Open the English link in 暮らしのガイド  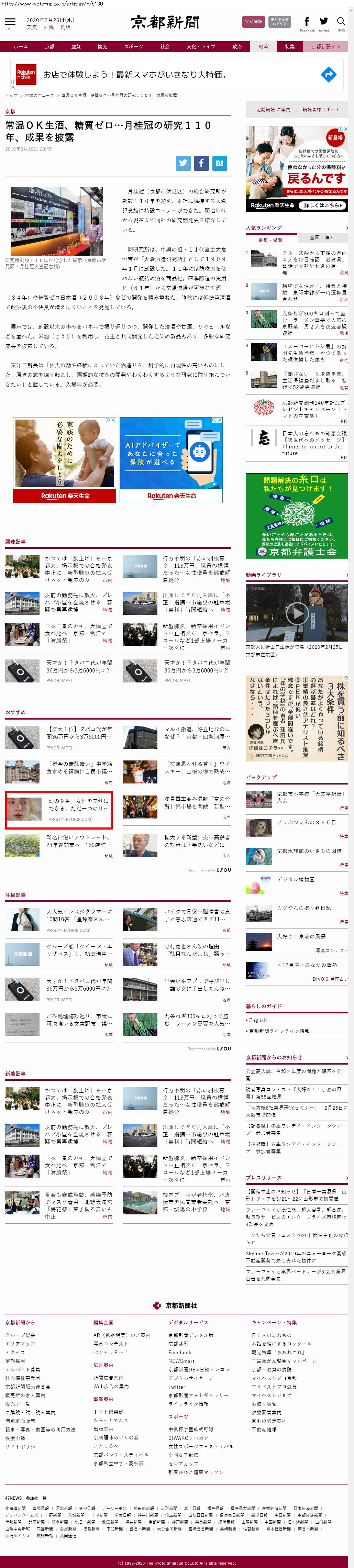(258, 1020)
